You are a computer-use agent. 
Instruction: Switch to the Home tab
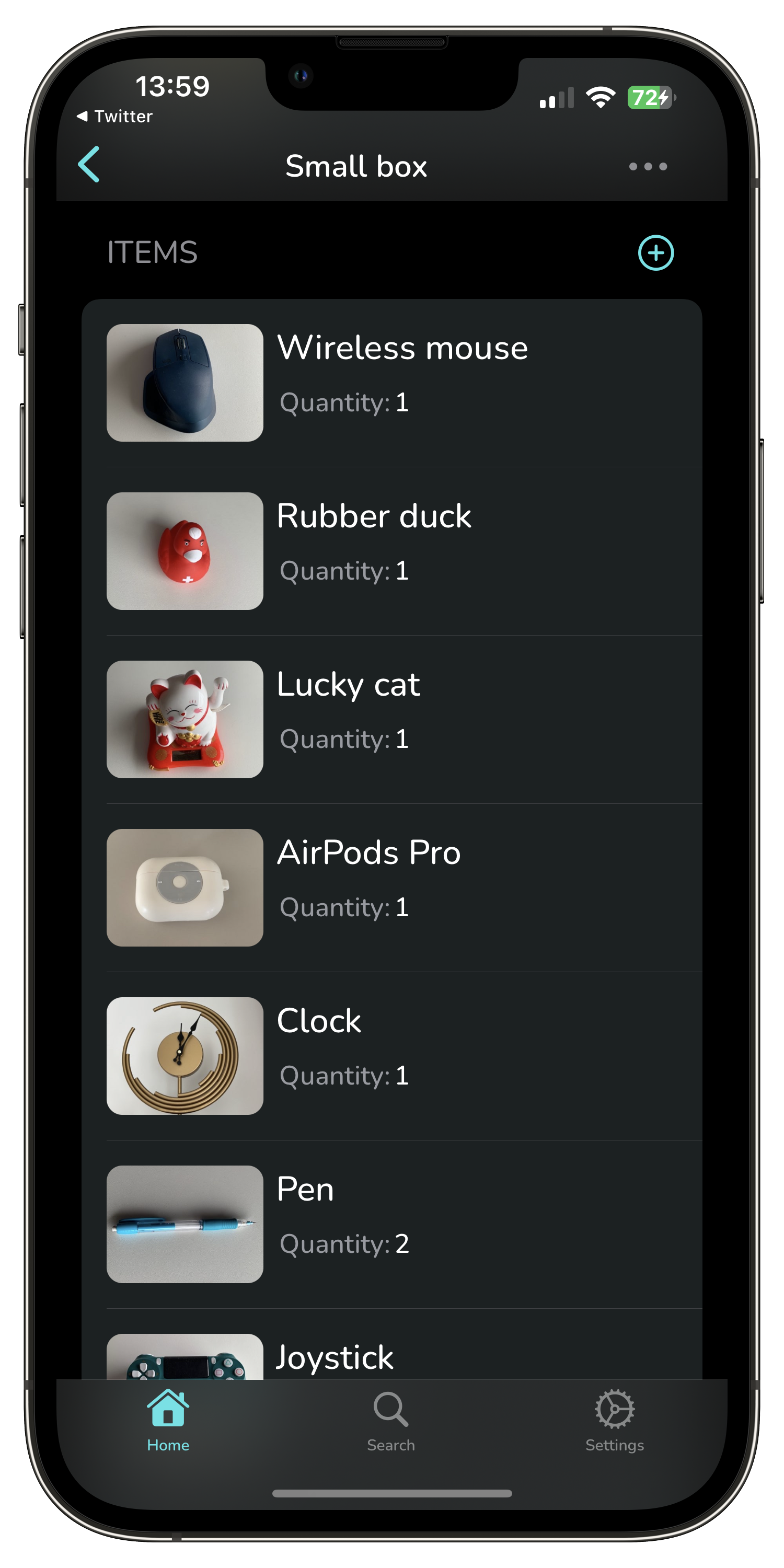tap(168, 1421)
